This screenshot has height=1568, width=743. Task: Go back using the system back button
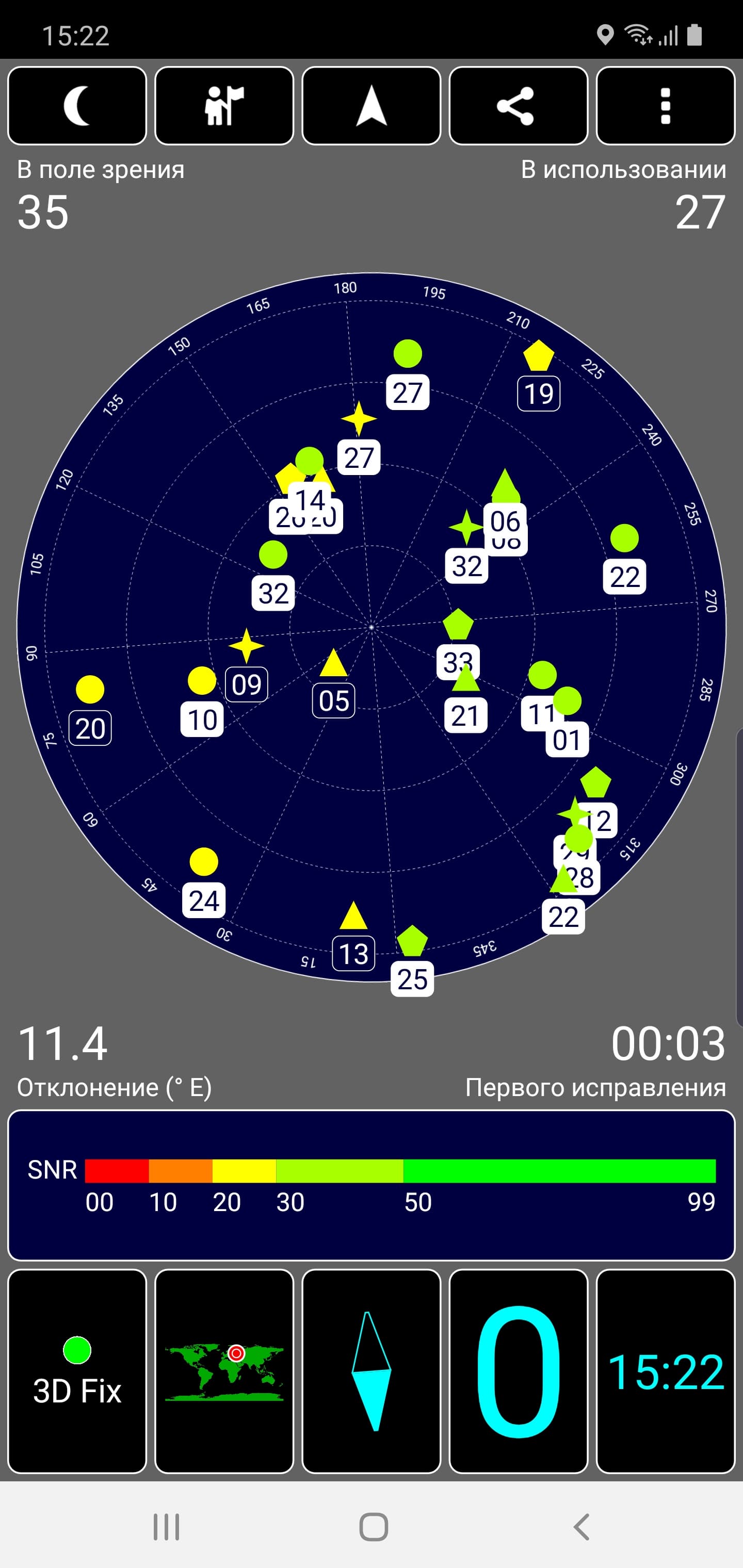click(x=582, y=1527)
